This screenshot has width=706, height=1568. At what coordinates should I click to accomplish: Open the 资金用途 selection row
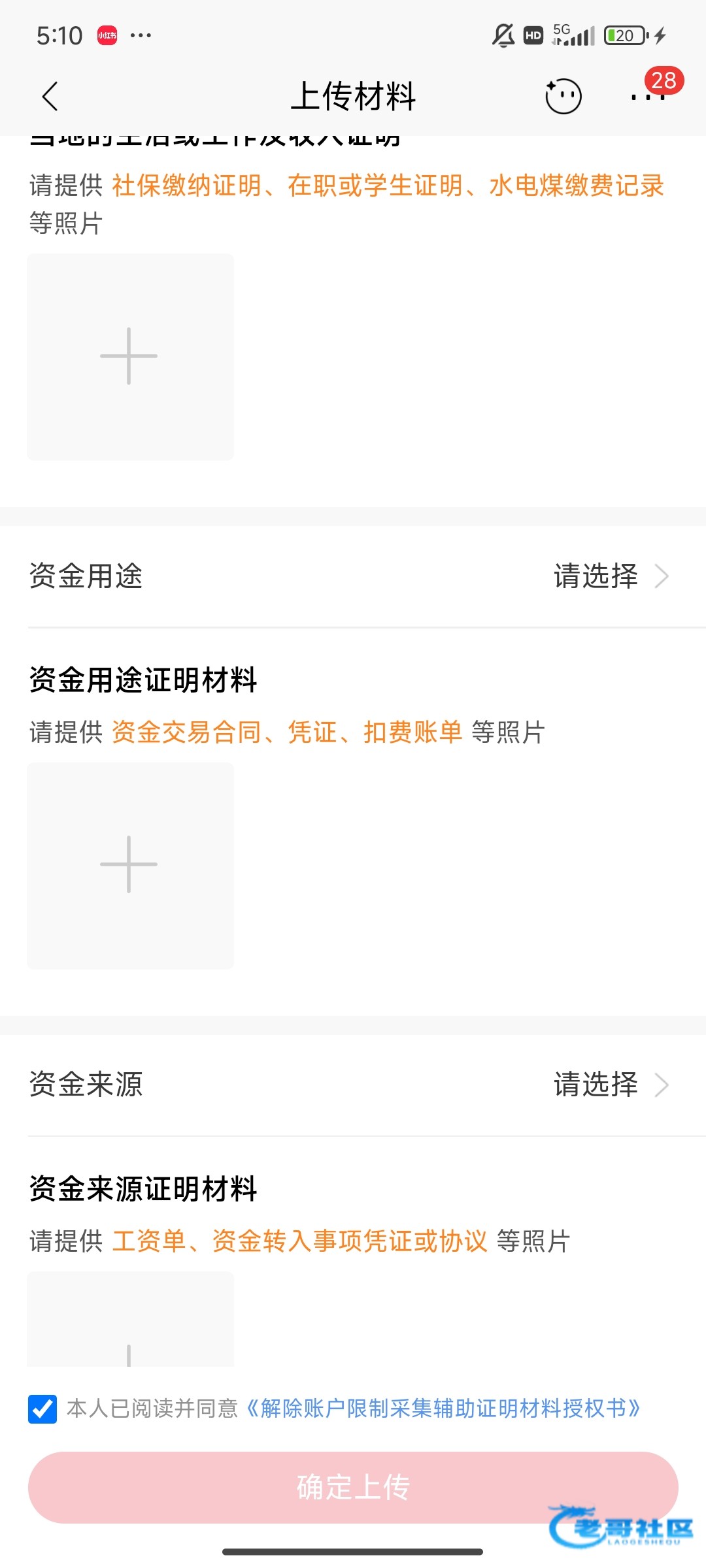click(353, 576)
